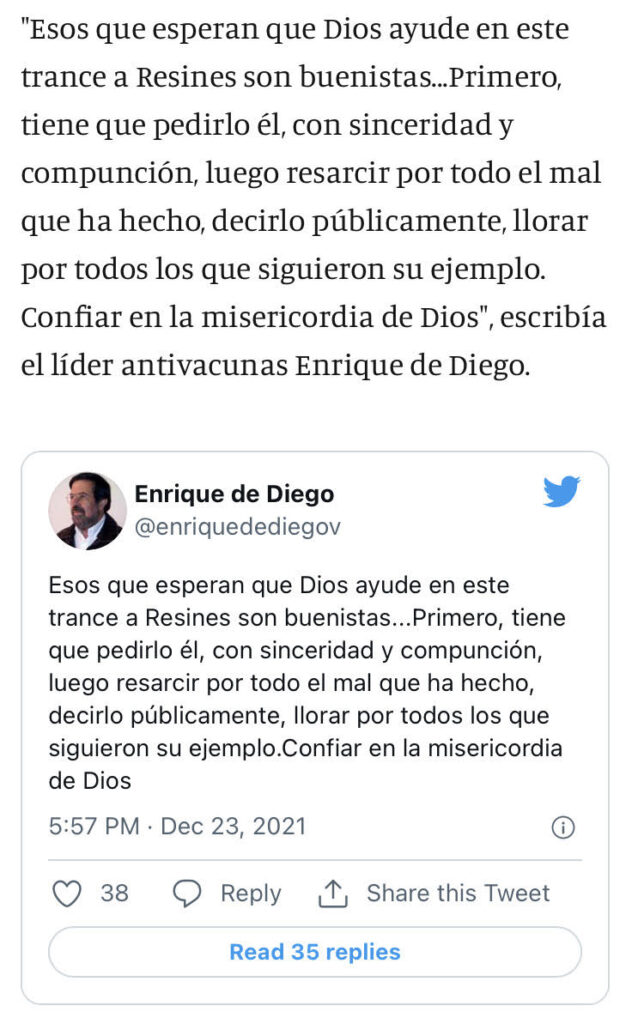Like Enrique de Diego's tweet
This screenshot has height=1024, width=644.
coord(67,893)
